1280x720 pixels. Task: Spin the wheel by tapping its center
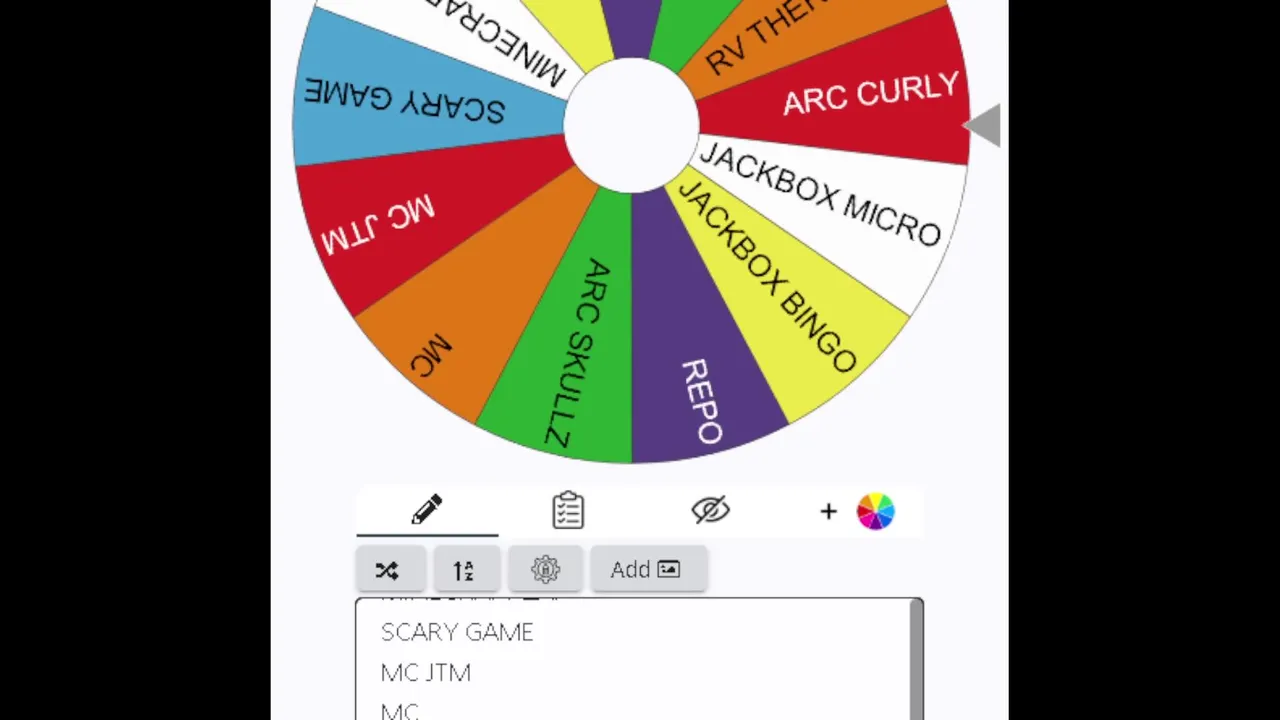coord(631,124)
